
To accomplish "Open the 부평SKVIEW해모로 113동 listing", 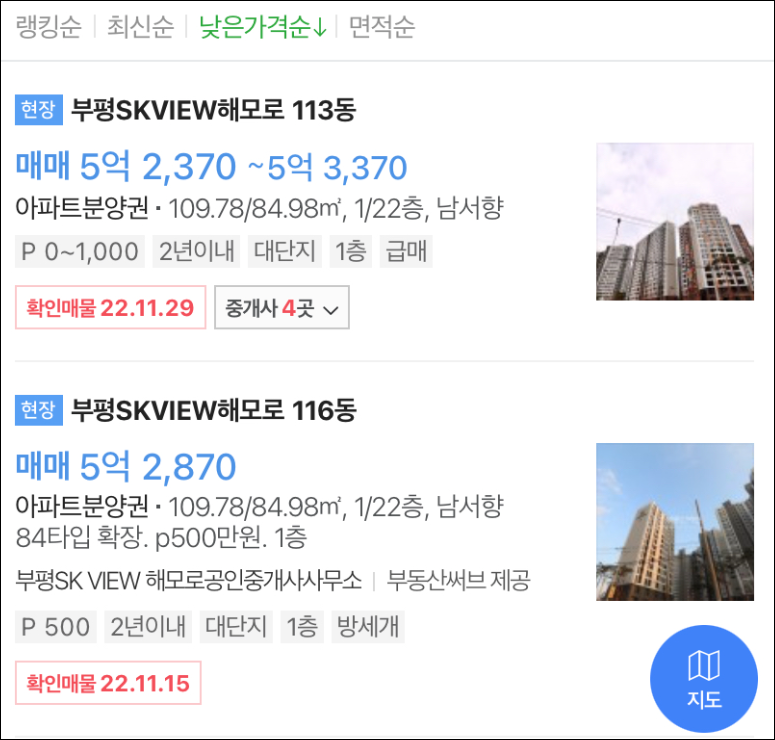I will [x=213, y=110].
